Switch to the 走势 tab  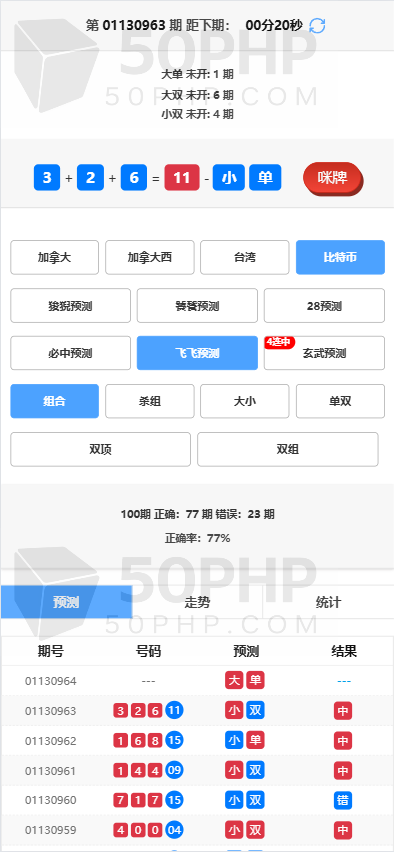click(197, 602)
